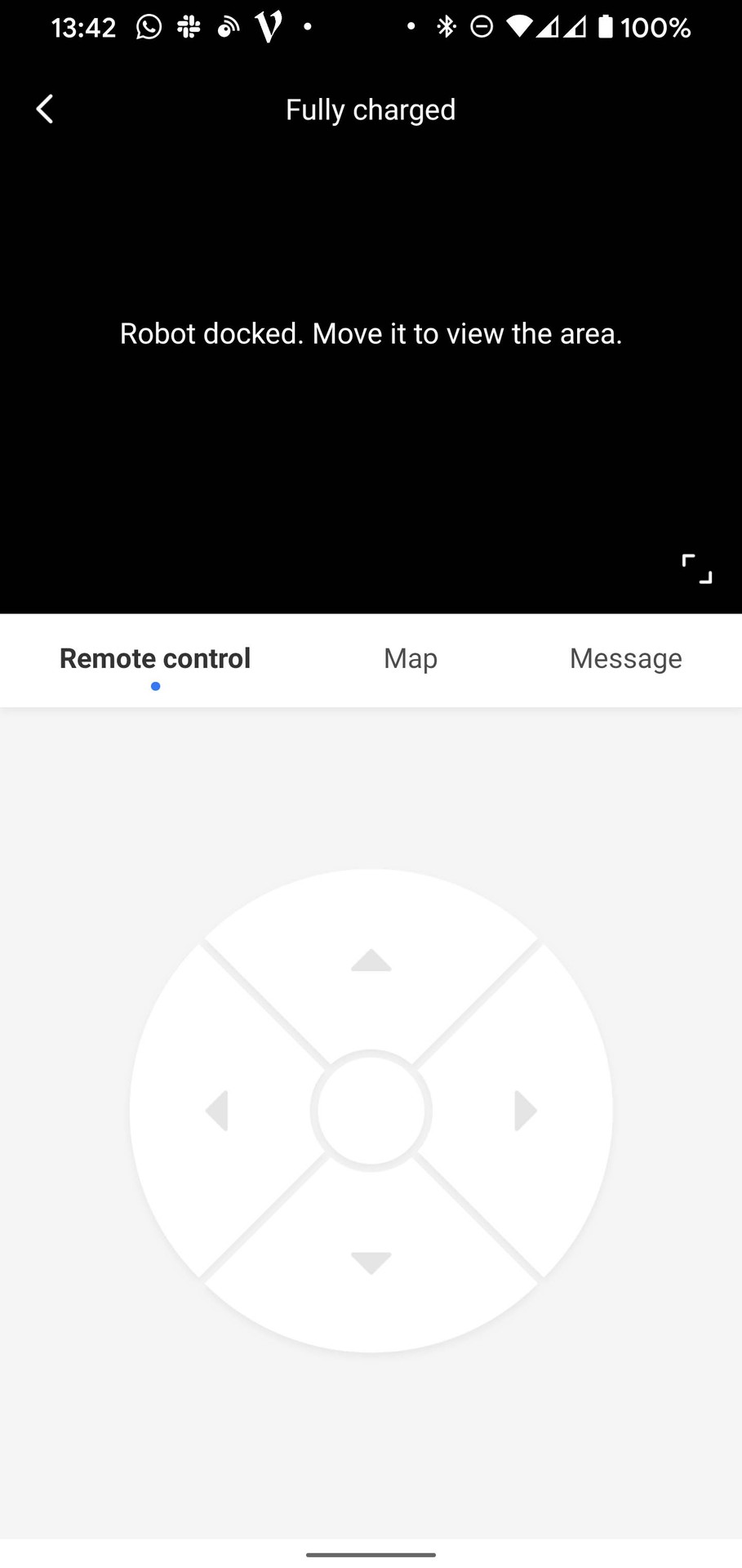Switch to the Map tab
Screen dimensions: 742x1568
(x=411, y=658)
